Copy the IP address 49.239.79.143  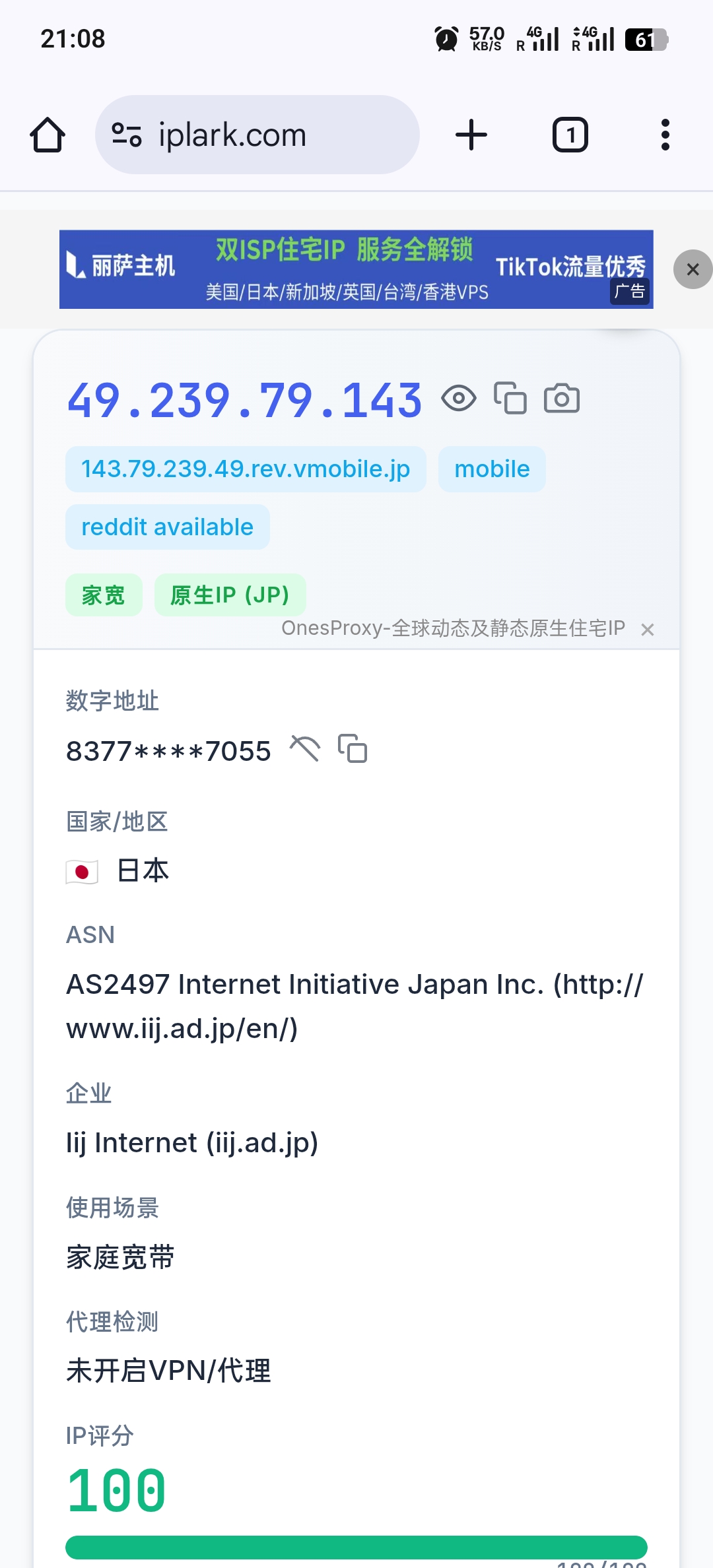(510, 399)
